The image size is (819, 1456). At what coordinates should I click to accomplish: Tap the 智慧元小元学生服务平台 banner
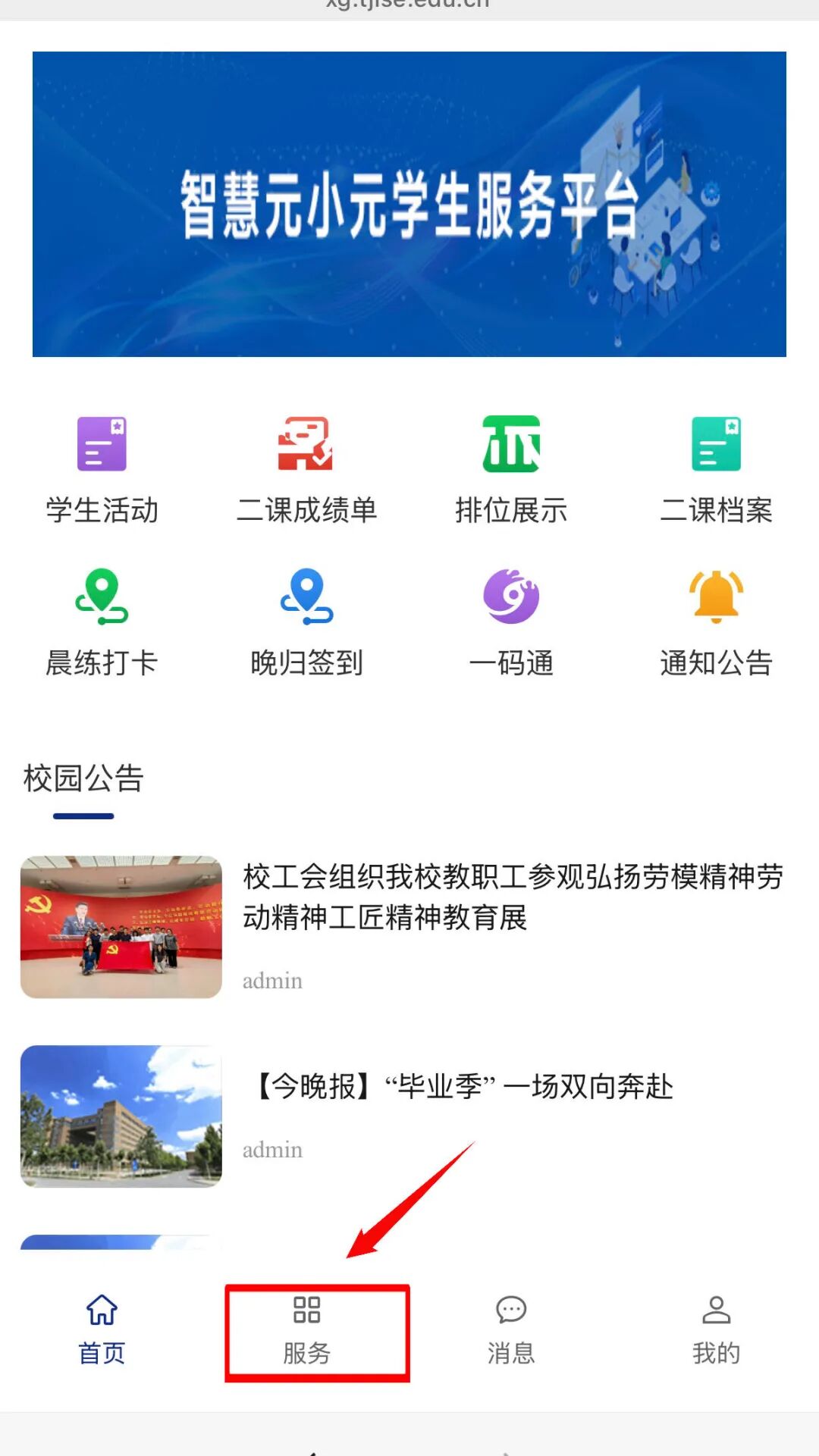coord(409,204)
